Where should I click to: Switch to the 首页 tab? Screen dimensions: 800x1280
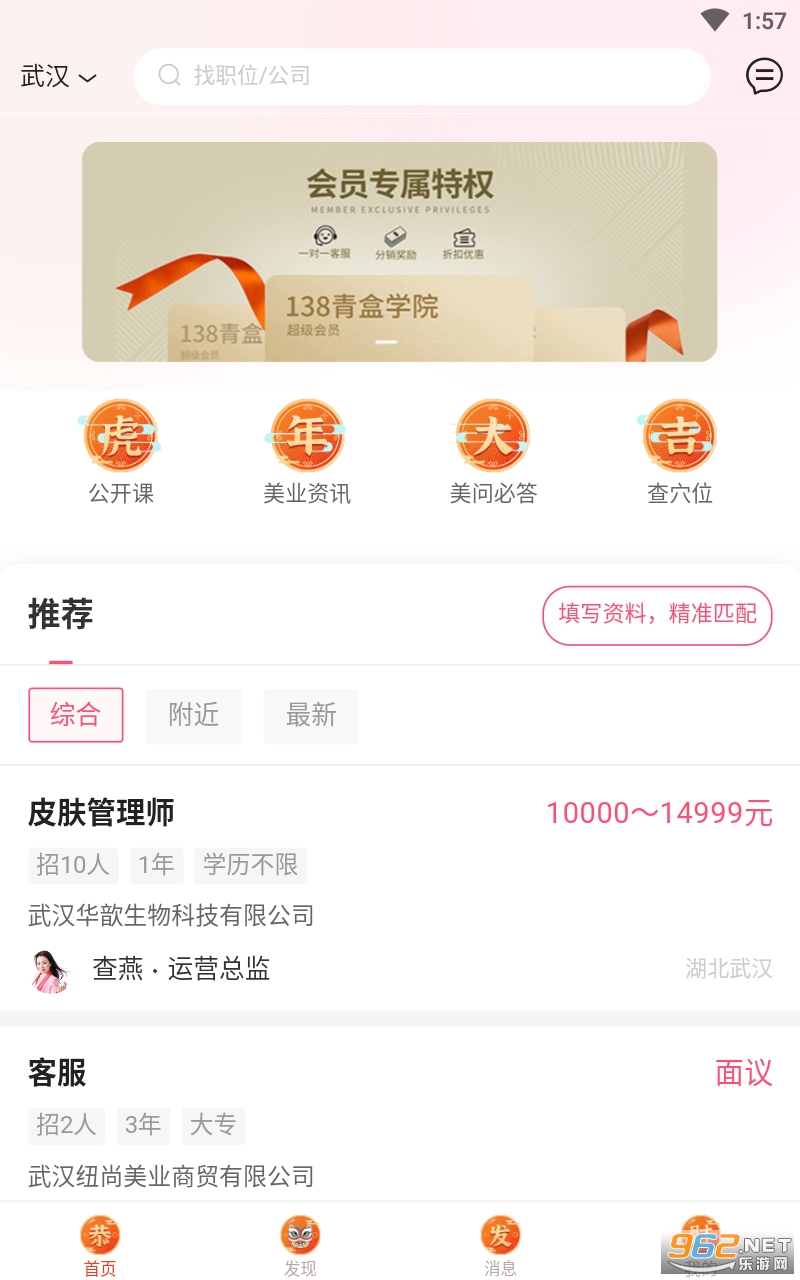(100, 1246)
